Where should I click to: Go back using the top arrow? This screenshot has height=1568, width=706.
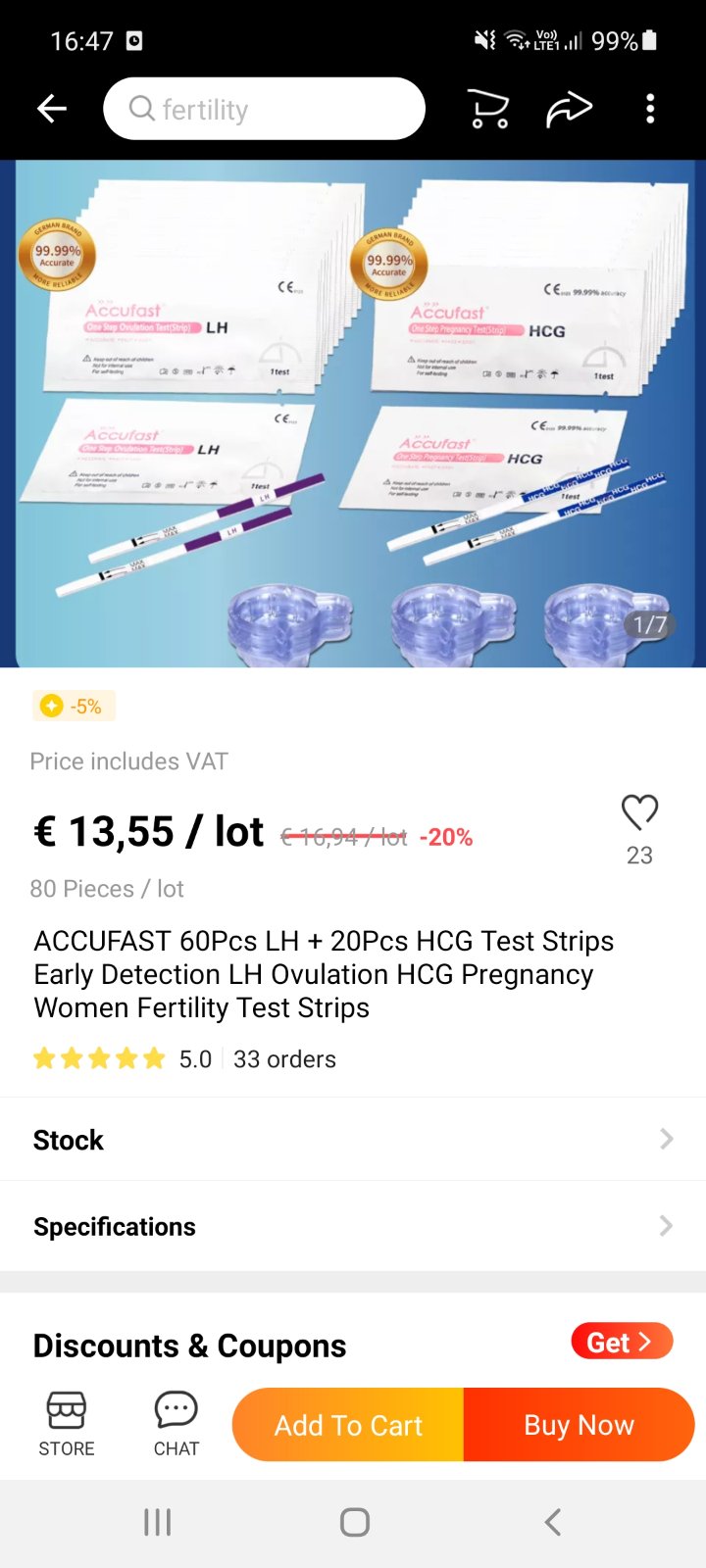[x=52, y=109]
